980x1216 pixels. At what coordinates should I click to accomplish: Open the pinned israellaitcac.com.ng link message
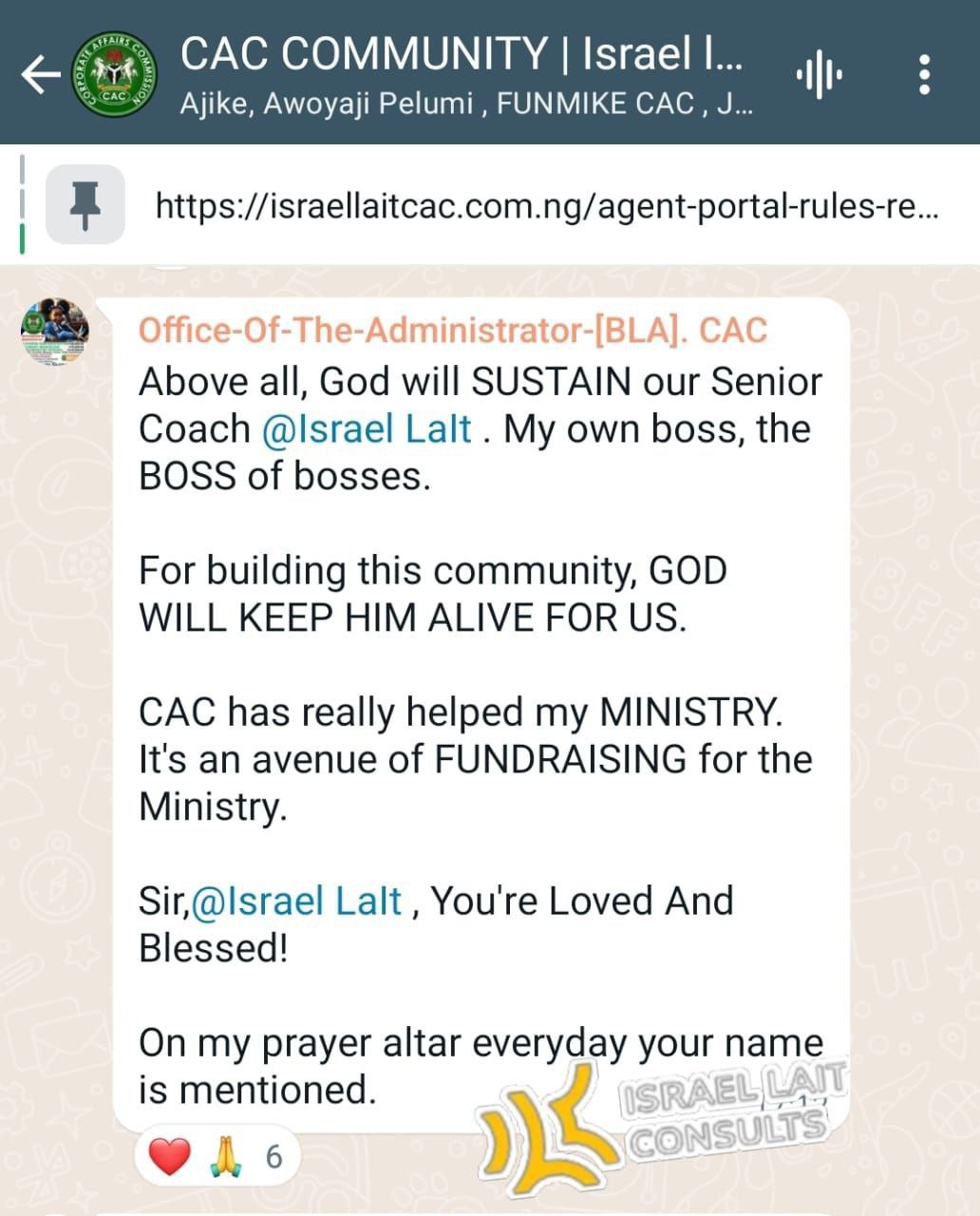tap(546, 205)
